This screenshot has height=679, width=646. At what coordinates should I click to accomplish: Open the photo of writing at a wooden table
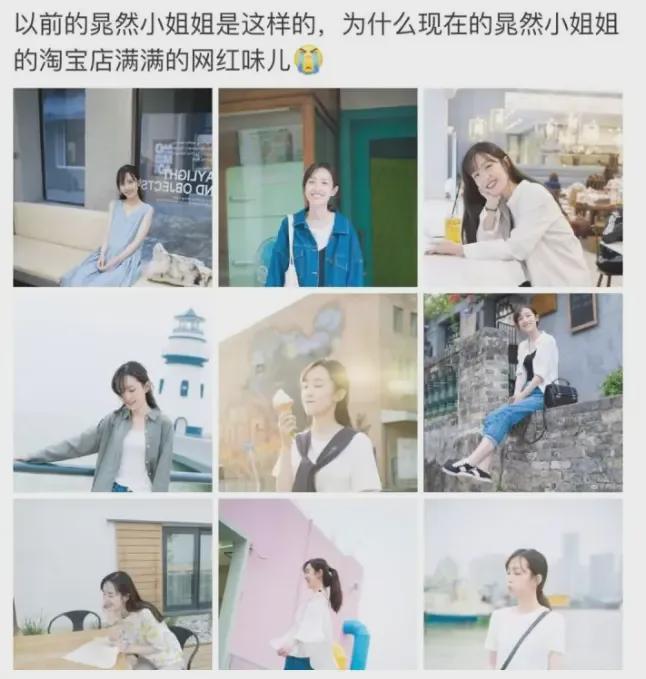(x=113, y=585)
